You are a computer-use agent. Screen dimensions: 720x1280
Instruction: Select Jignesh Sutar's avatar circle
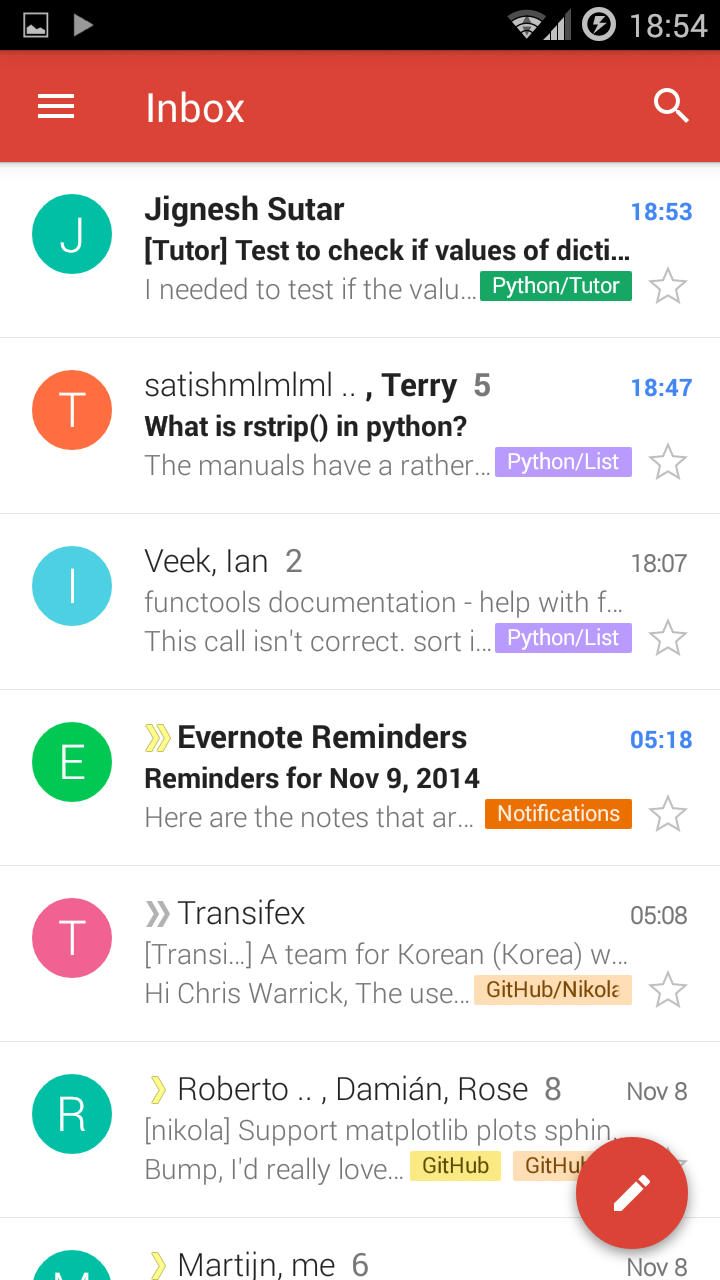tap(72, 234)
